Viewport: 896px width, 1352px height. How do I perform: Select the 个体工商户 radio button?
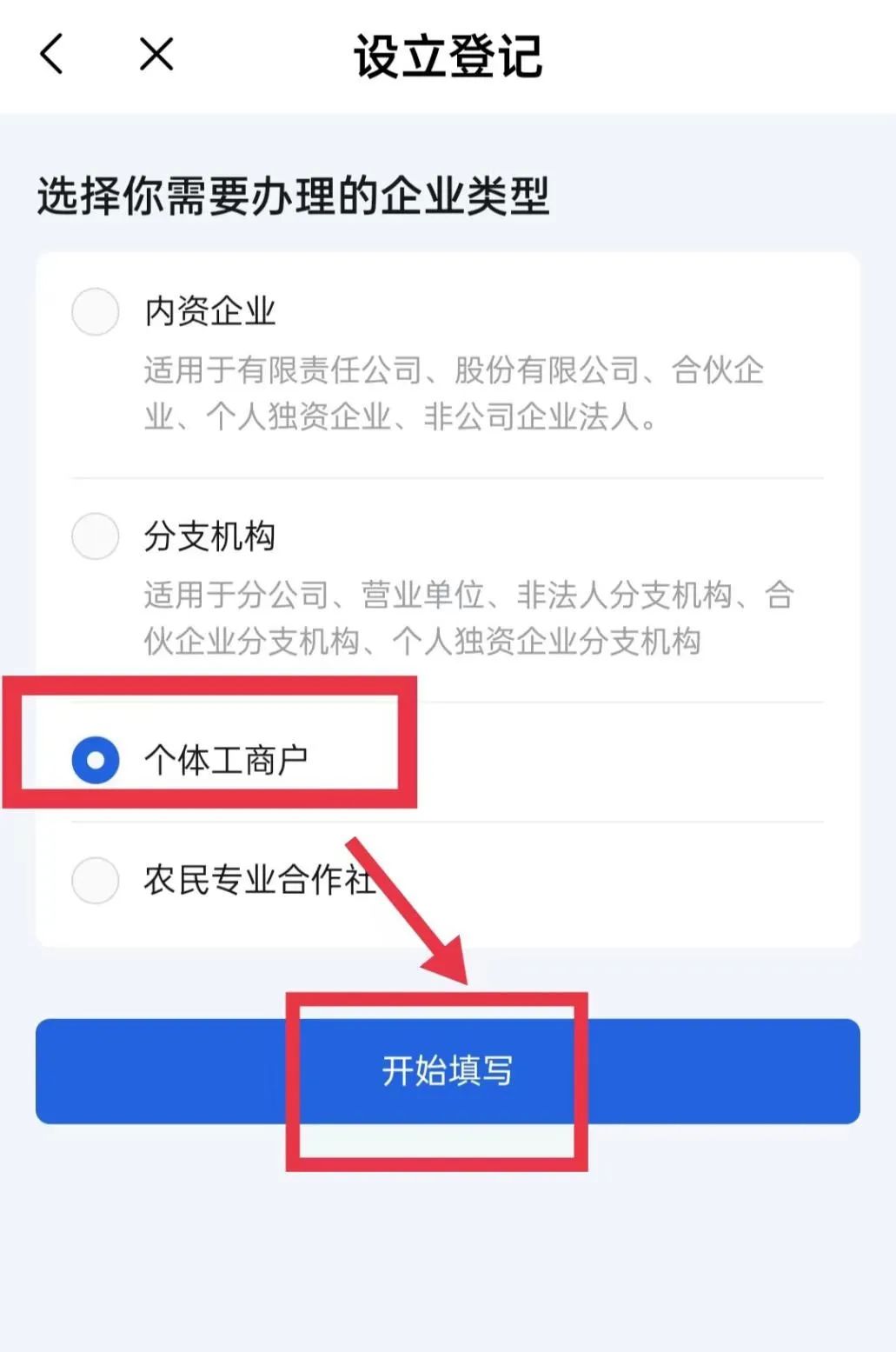pyautogui.click(x=96, y=760)
